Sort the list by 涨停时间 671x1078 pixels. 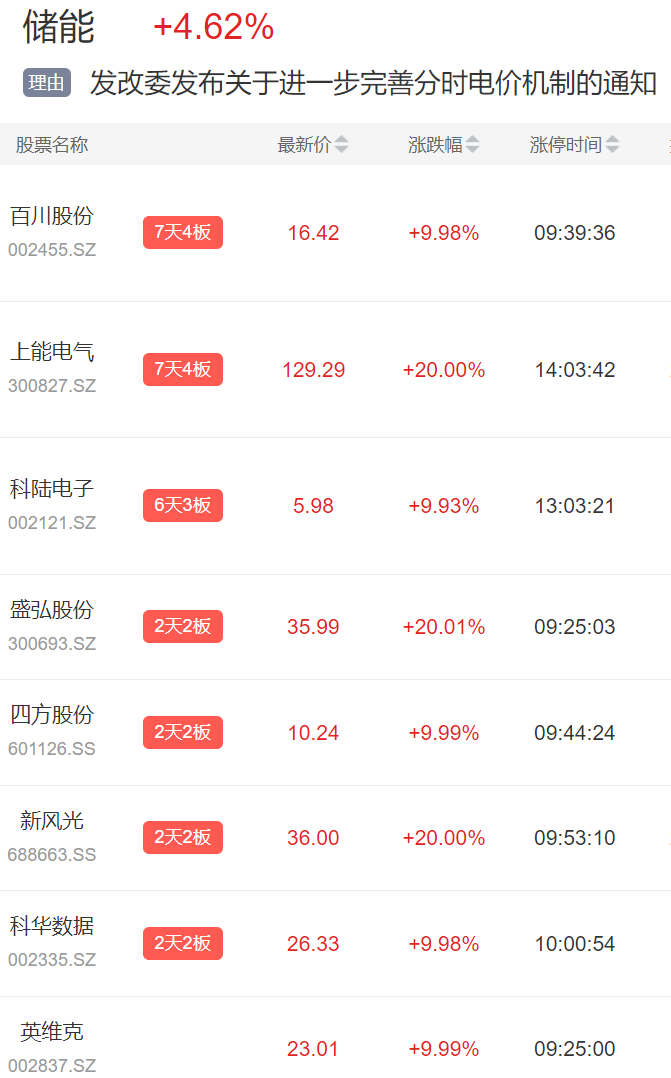[x=574, y=144]
